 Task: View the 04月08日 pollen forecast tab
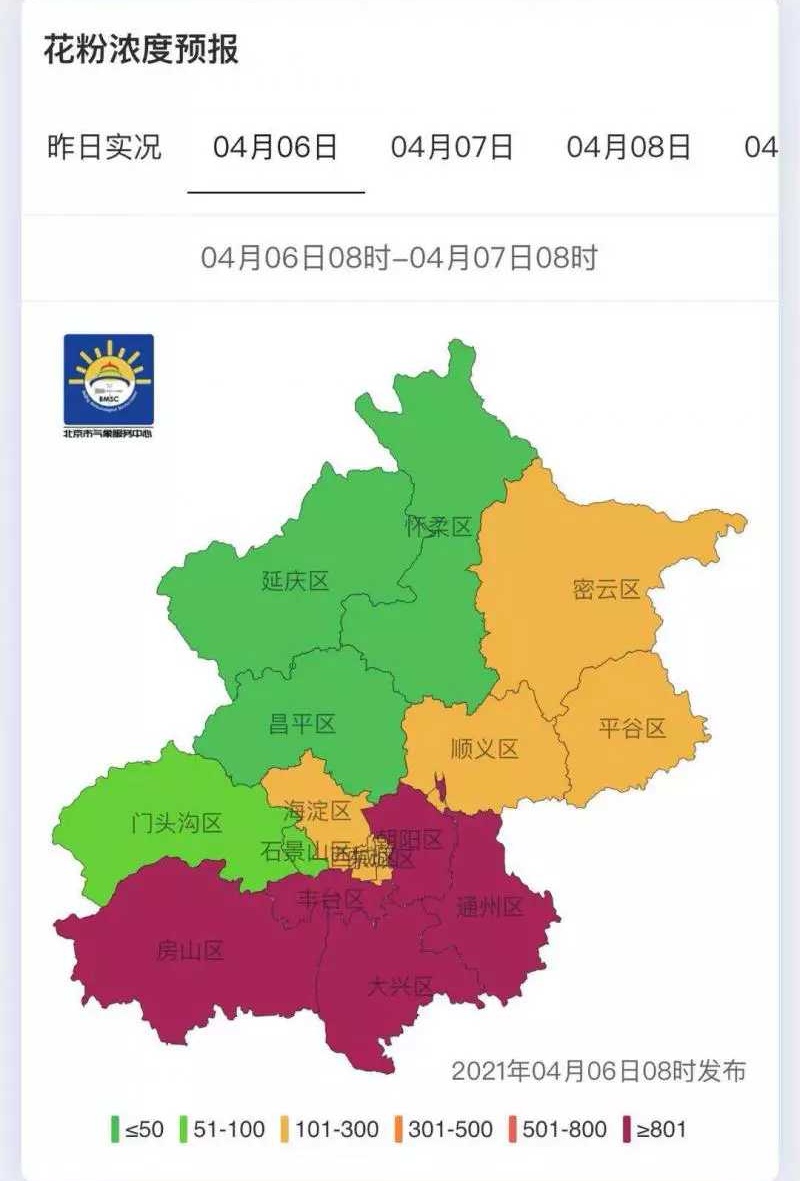pyautogui.click(x=629, y=148)
